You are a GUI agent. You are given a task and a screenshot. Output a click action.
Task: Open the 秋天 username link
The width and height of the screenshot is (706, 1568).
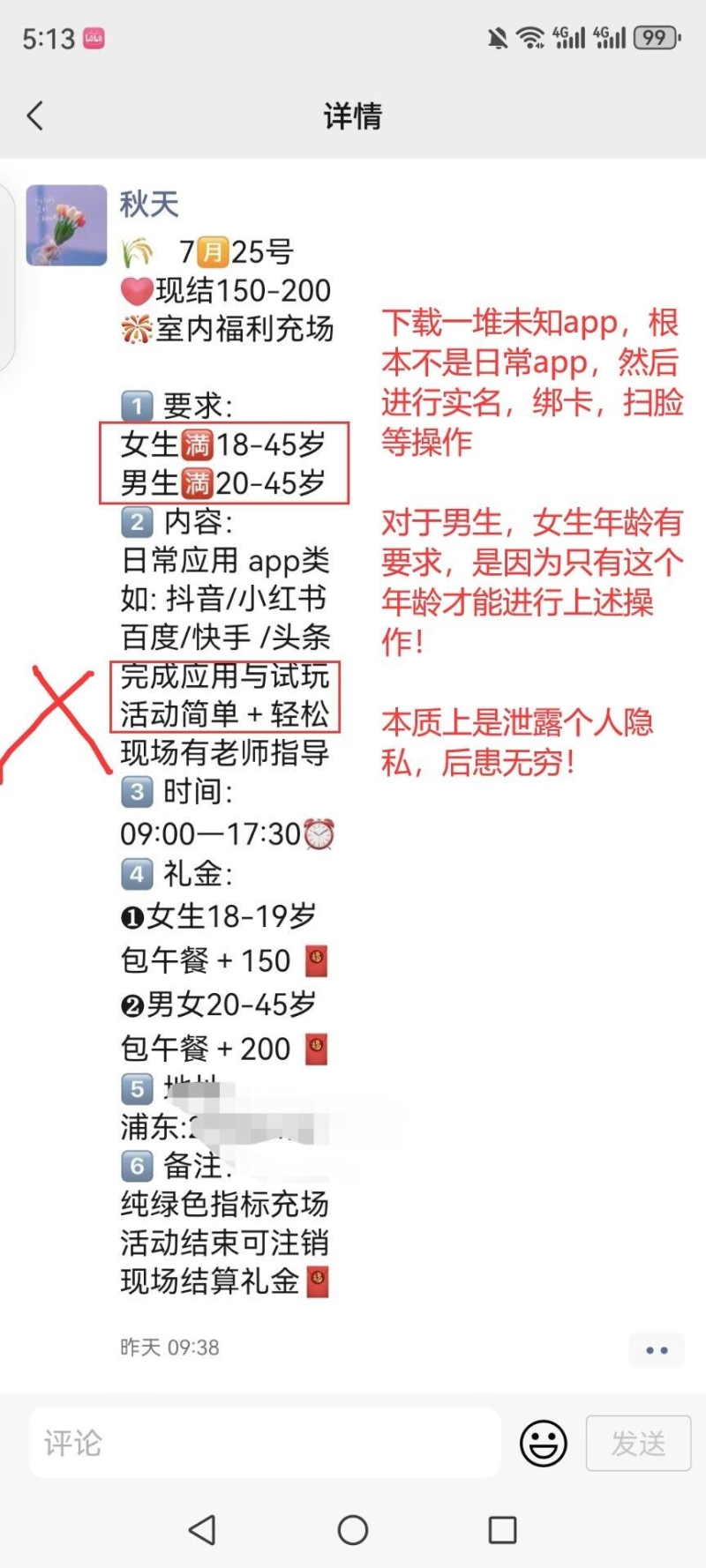pos(149,205)
